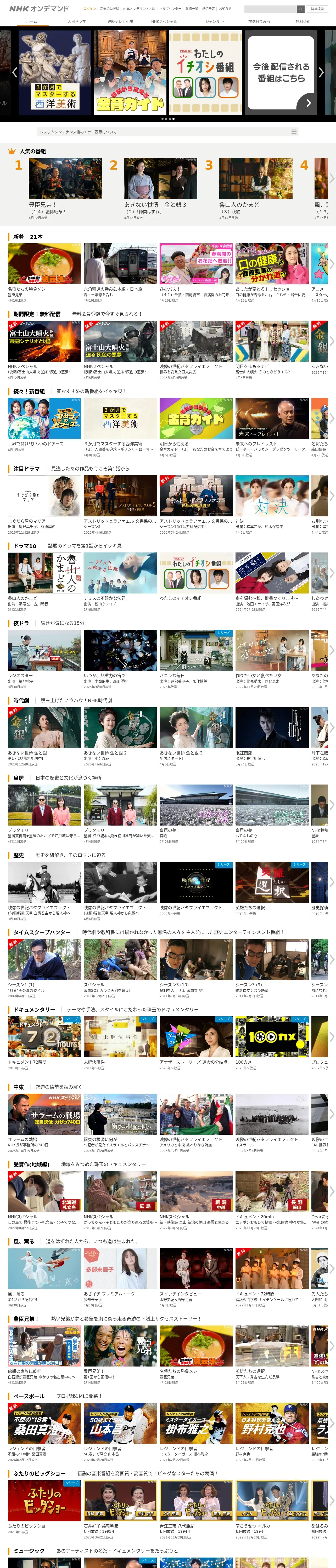Switch to the 無料番組 tab
Image resolution: width=336 pixels, height=1568 pixels.
[303, 21]
